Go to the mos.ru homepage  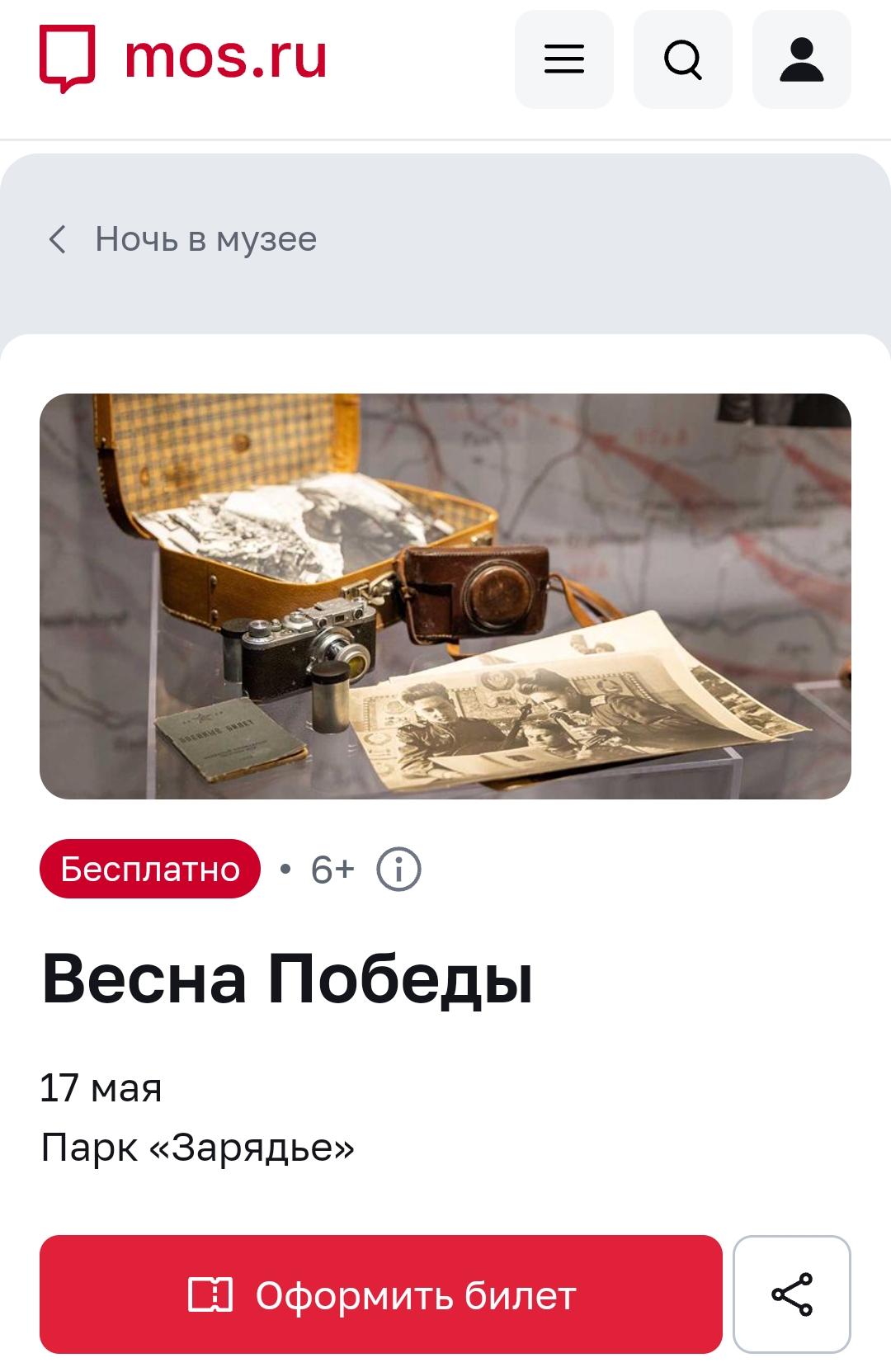pyautogui.click(x=183, y=58)
